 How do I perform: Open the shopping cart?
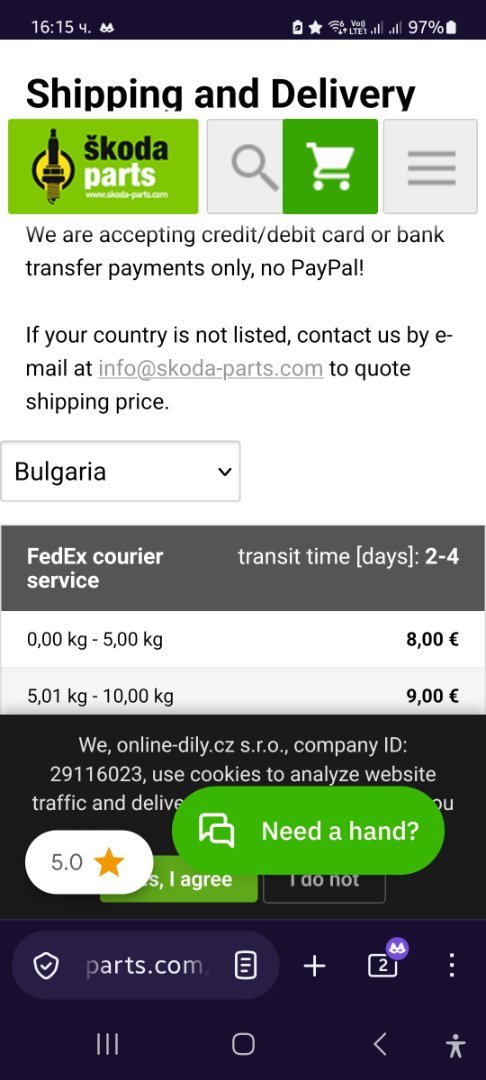point(330,167)
